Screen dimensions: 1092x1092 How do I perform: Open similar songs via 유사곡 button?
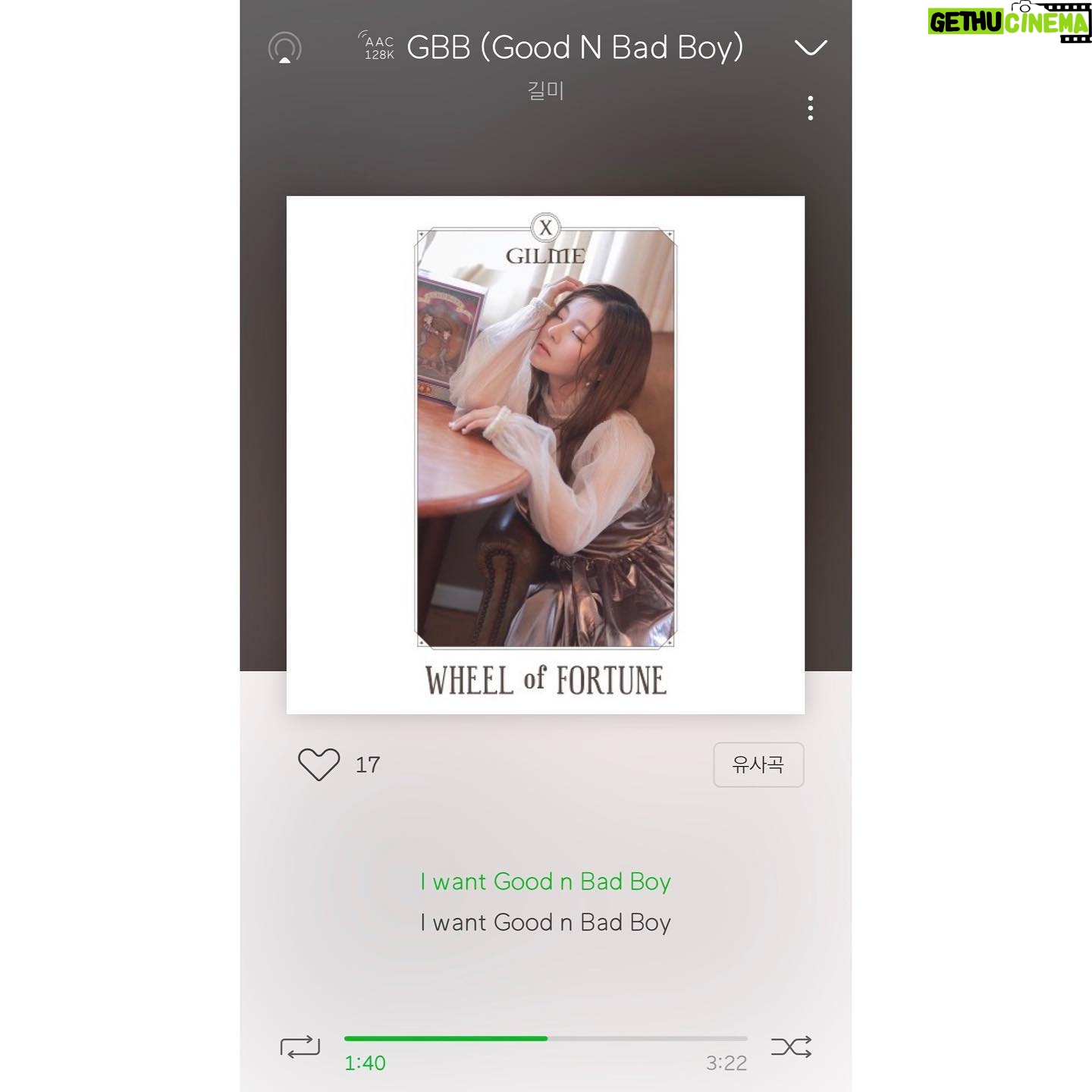point(758,764)
